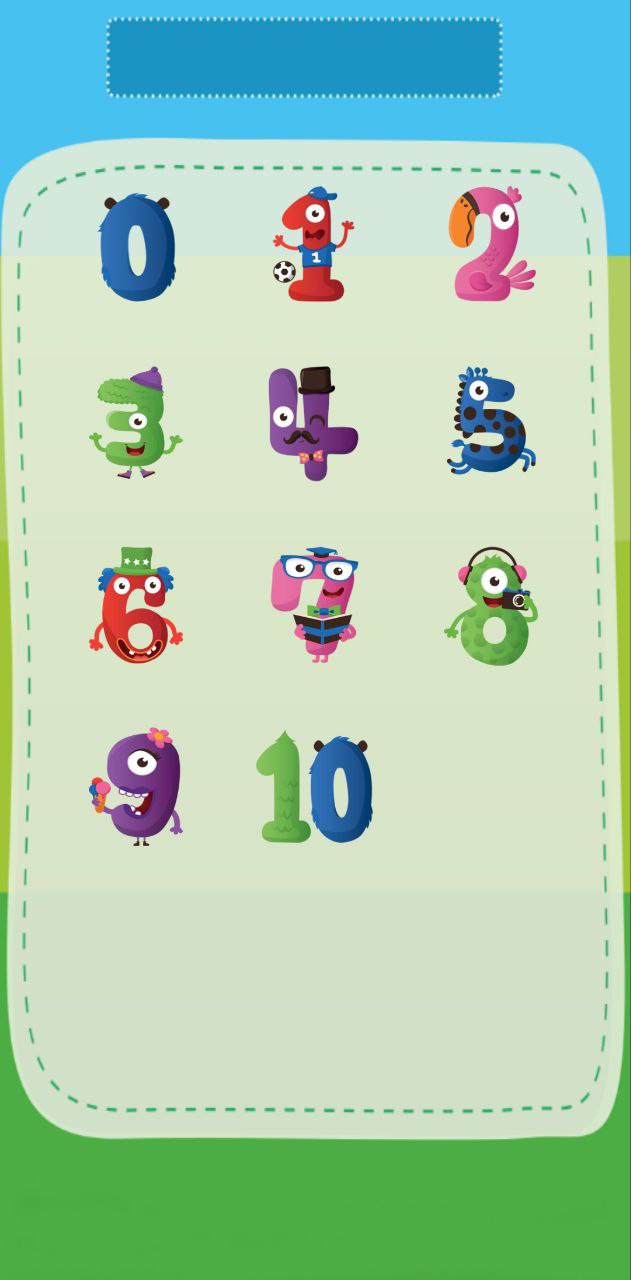Screen dimensions: 631x1280
Task: Choose the pink number 7 reading a book
Action: [x=315, y=605]
